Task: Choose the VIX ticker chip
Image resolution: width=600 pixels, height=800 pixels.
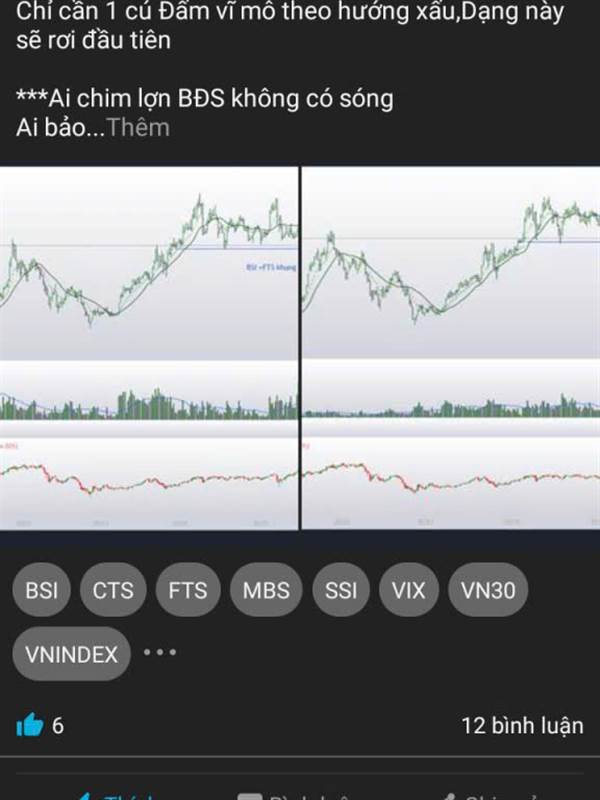Action: (409, 590)
